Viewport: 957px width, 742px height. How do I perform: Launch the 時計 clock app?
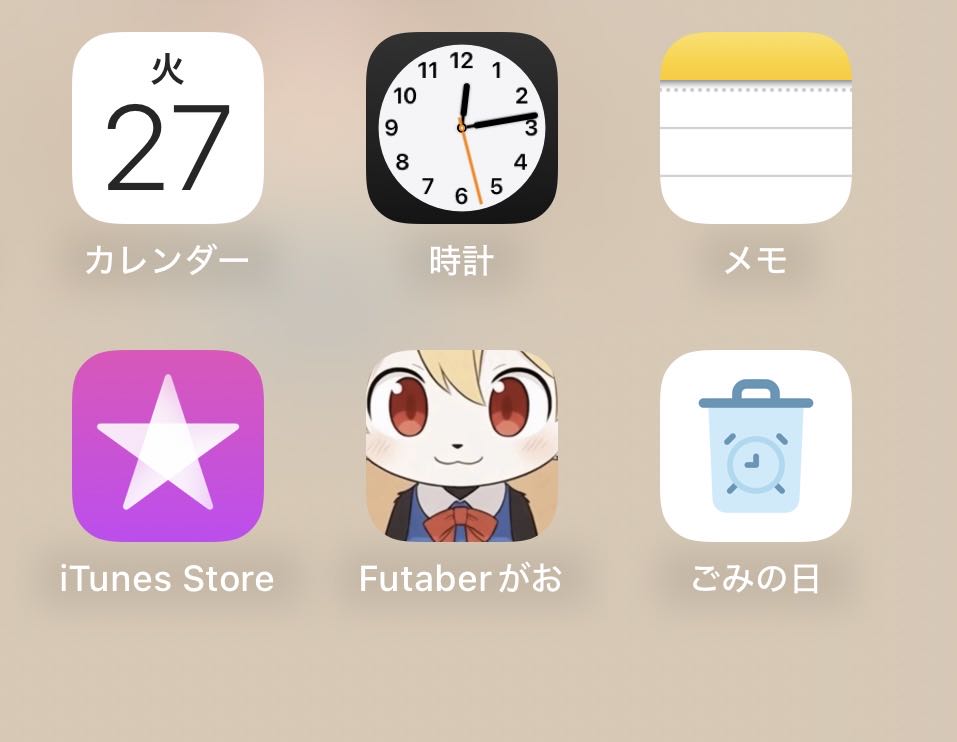click(x=462, y=128)
